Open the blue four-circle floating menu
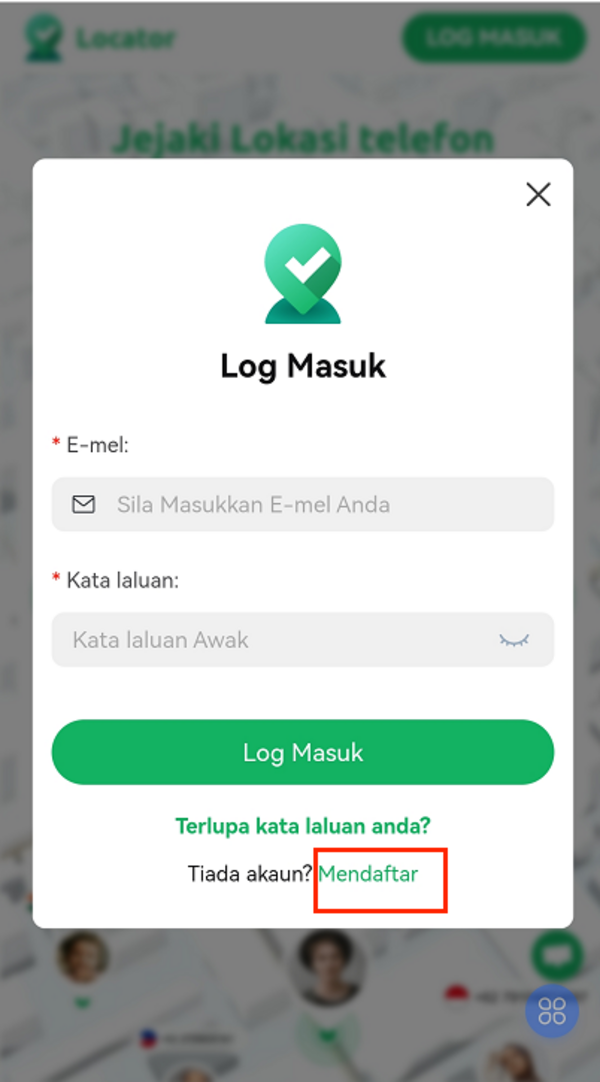 [x=552, y=1011]
